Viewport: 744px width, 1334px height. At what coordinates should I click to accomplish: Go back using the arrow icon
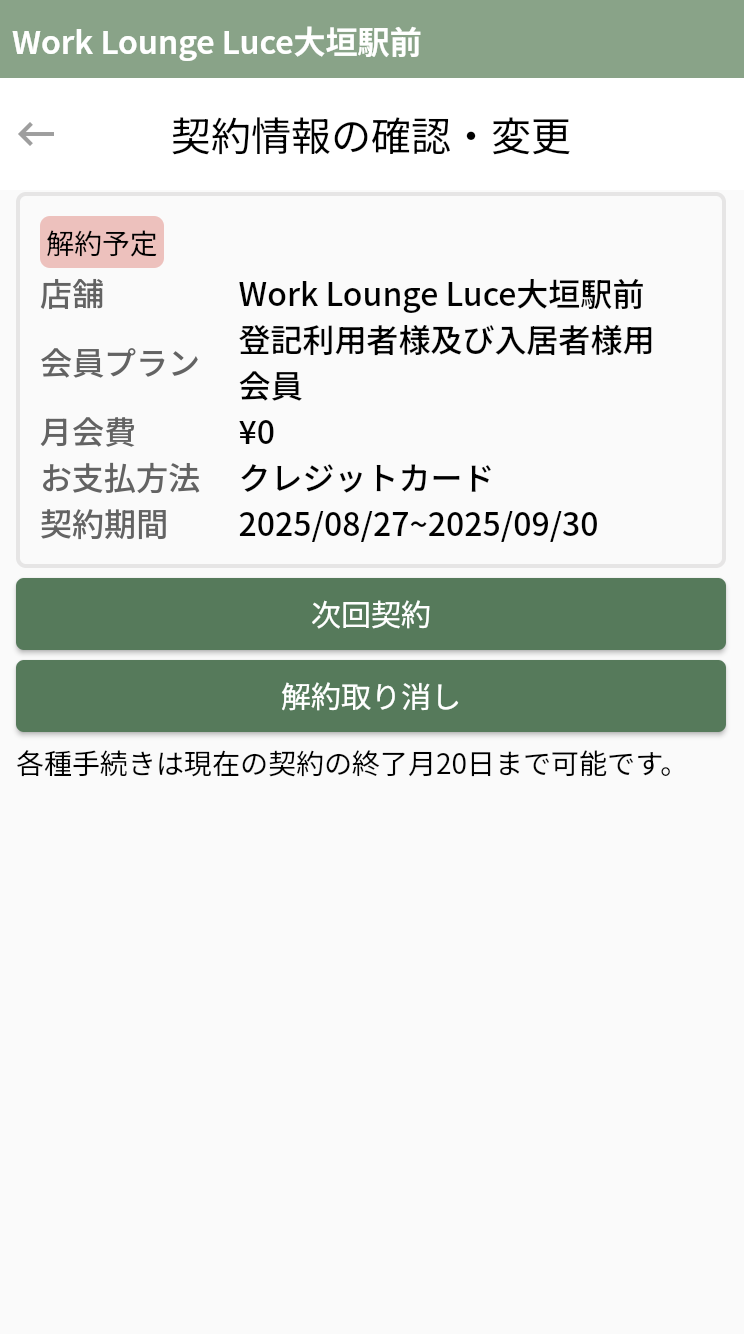click(36, 134)
